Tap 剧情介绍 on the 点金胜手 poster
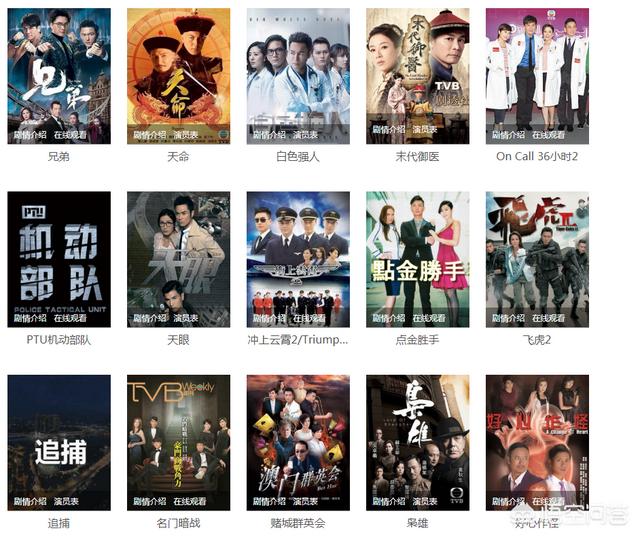Image resolution: width=640 pixels, height=537 pixels. tap(388, 318)
